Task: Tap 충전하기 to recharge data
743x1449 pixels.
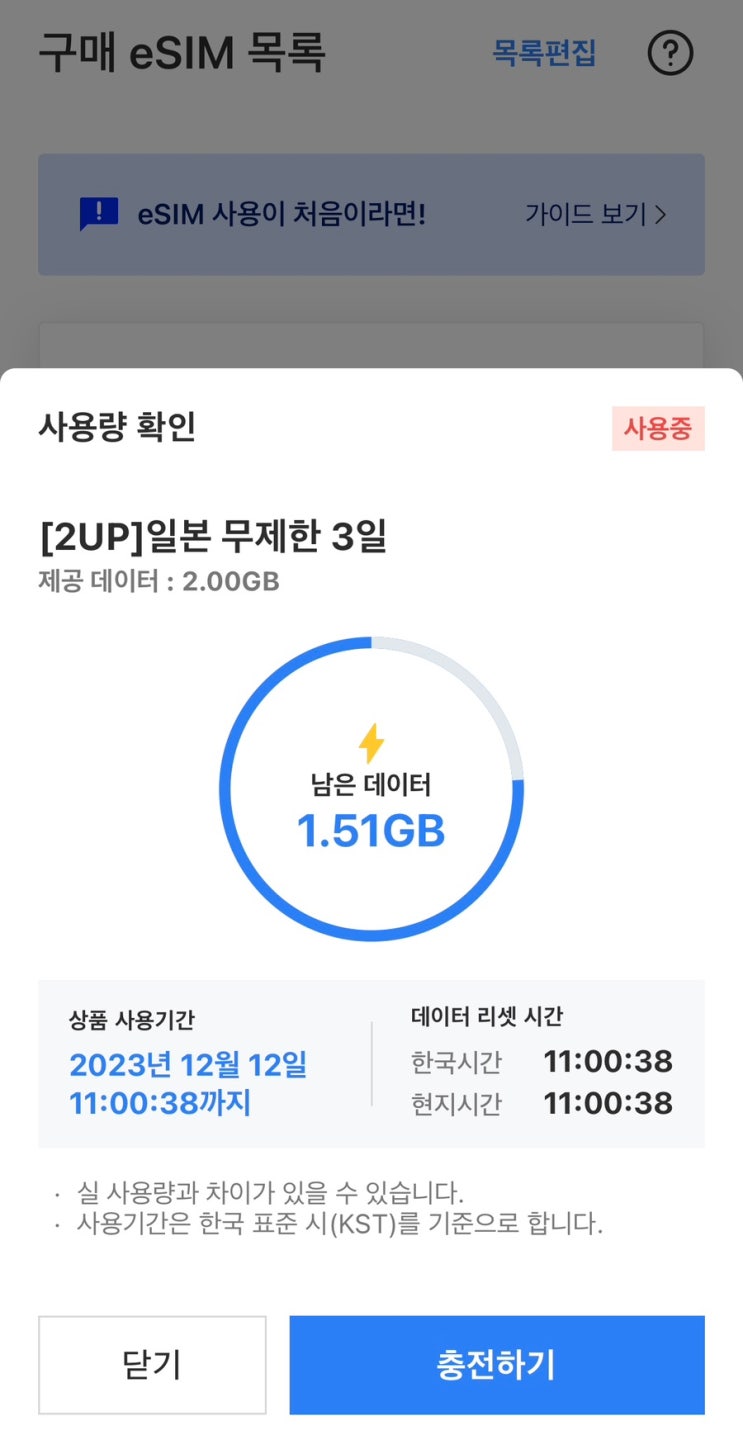Action: pos(497,1364)
